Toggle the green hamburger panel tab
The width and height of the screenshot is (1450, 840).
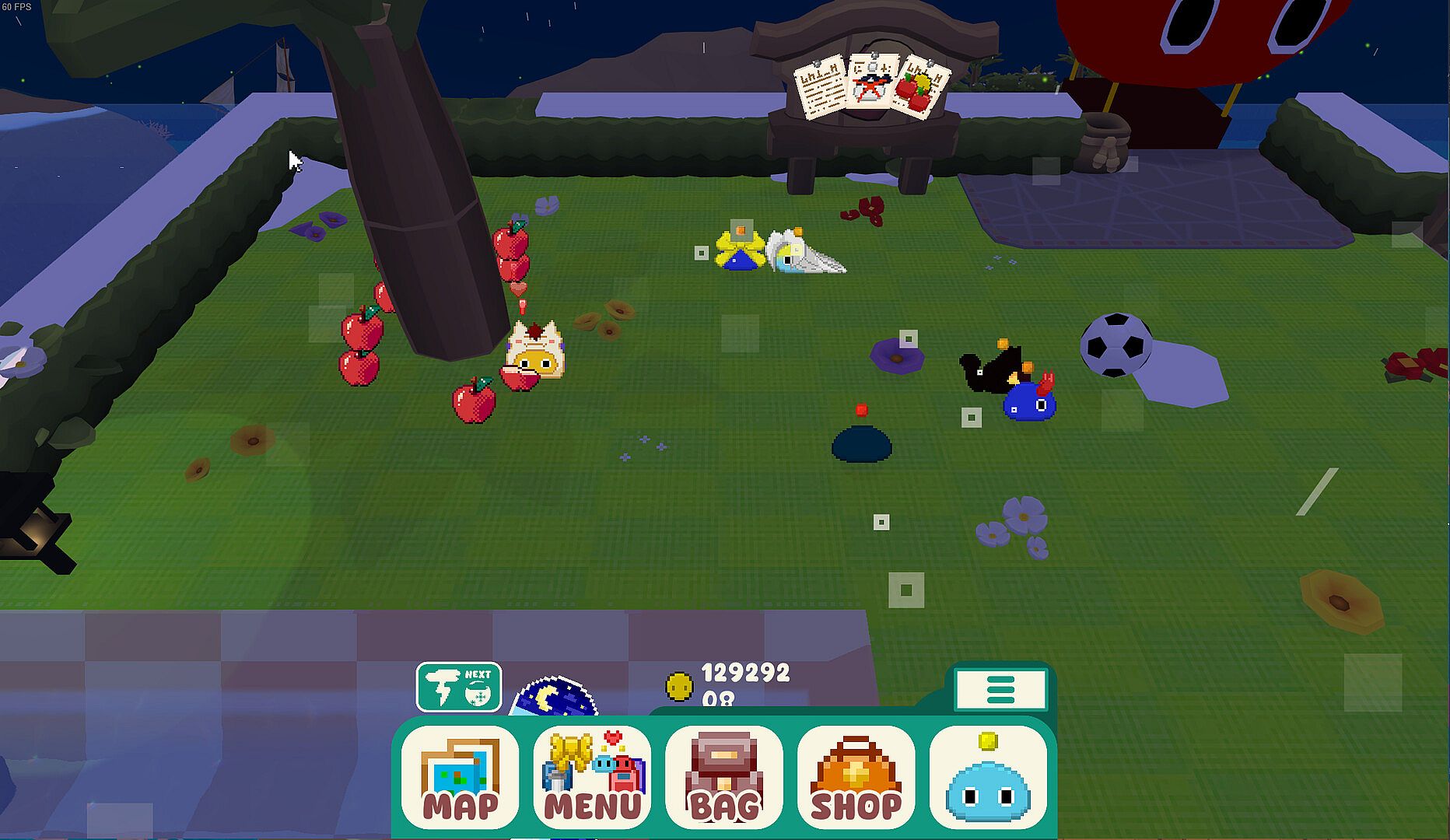click(x=1000, y=689)
